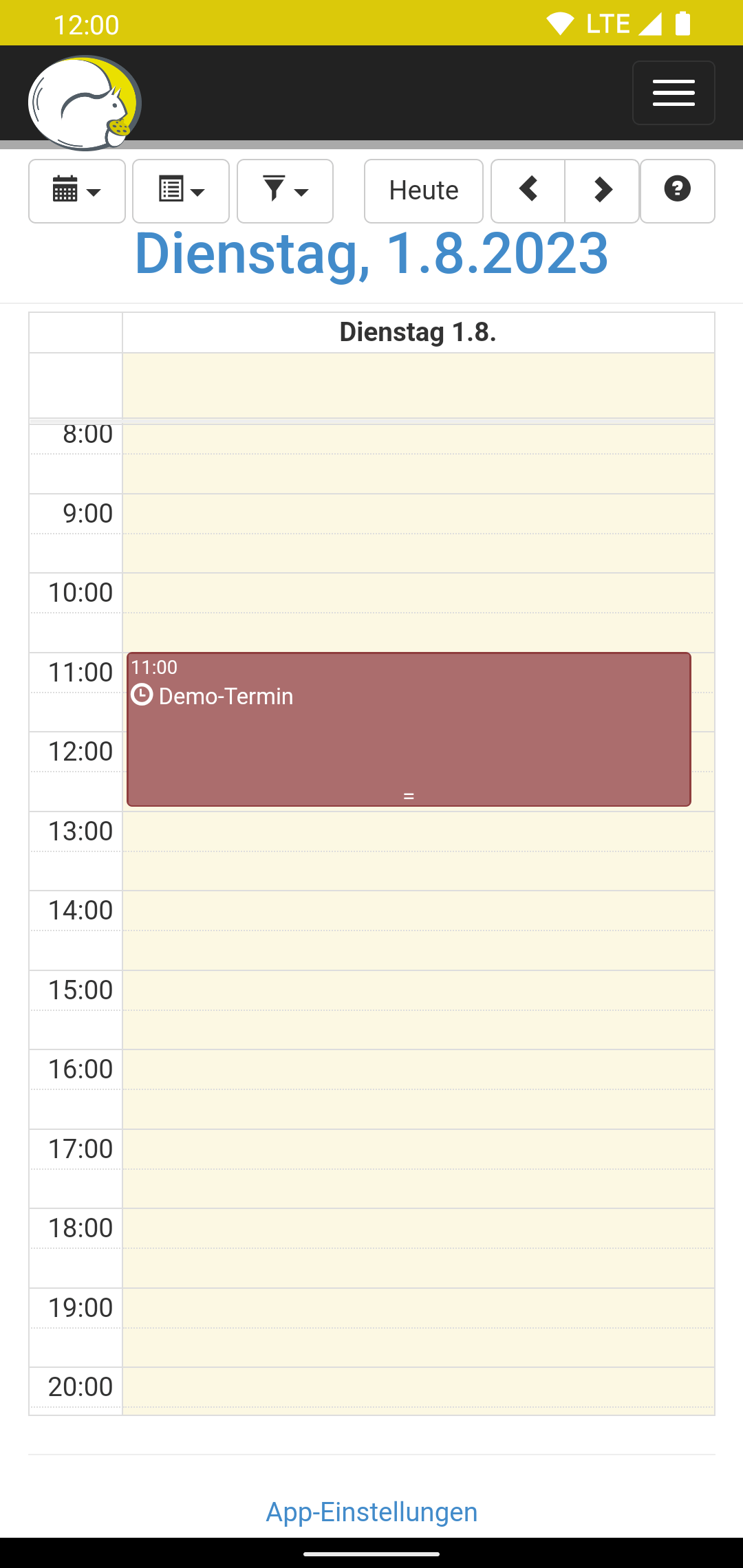Open the Demo-Termin appointment at 11:00
The width and height of the screenshot is (743, 1568).
(409, 729)
